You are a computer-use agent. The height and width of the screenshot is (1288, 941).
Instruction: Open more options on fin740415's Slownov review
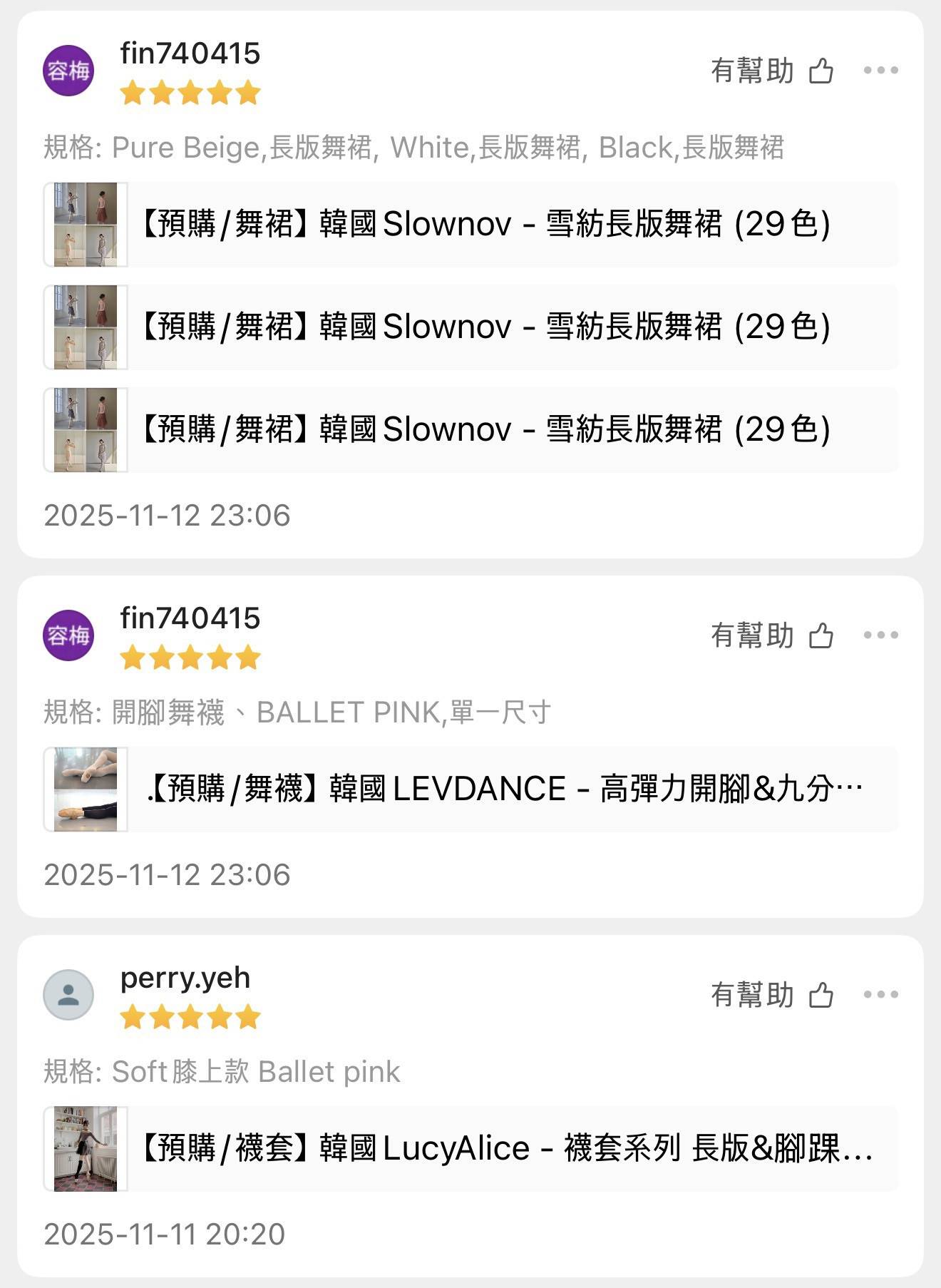[x=880, y=70]
